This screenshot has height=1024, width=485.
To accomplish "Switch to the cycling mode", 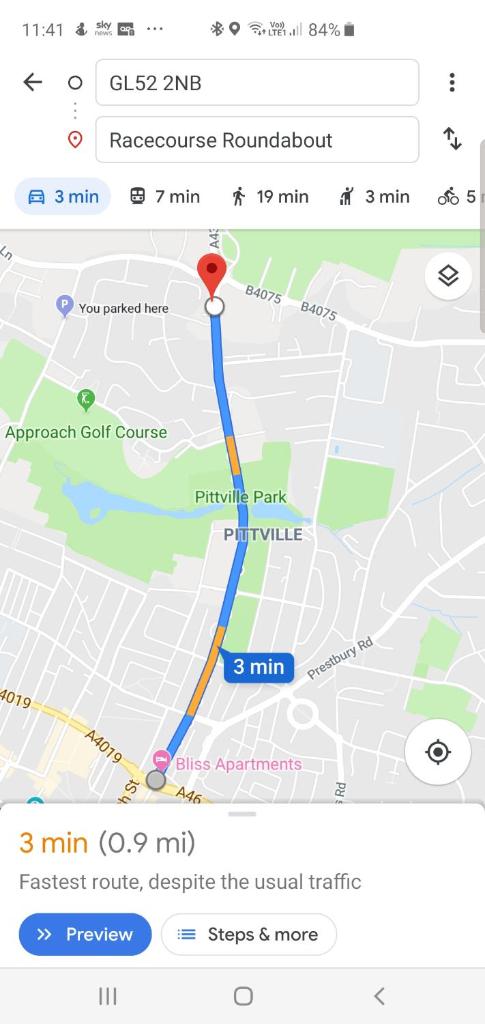I will tap(459, 197).
